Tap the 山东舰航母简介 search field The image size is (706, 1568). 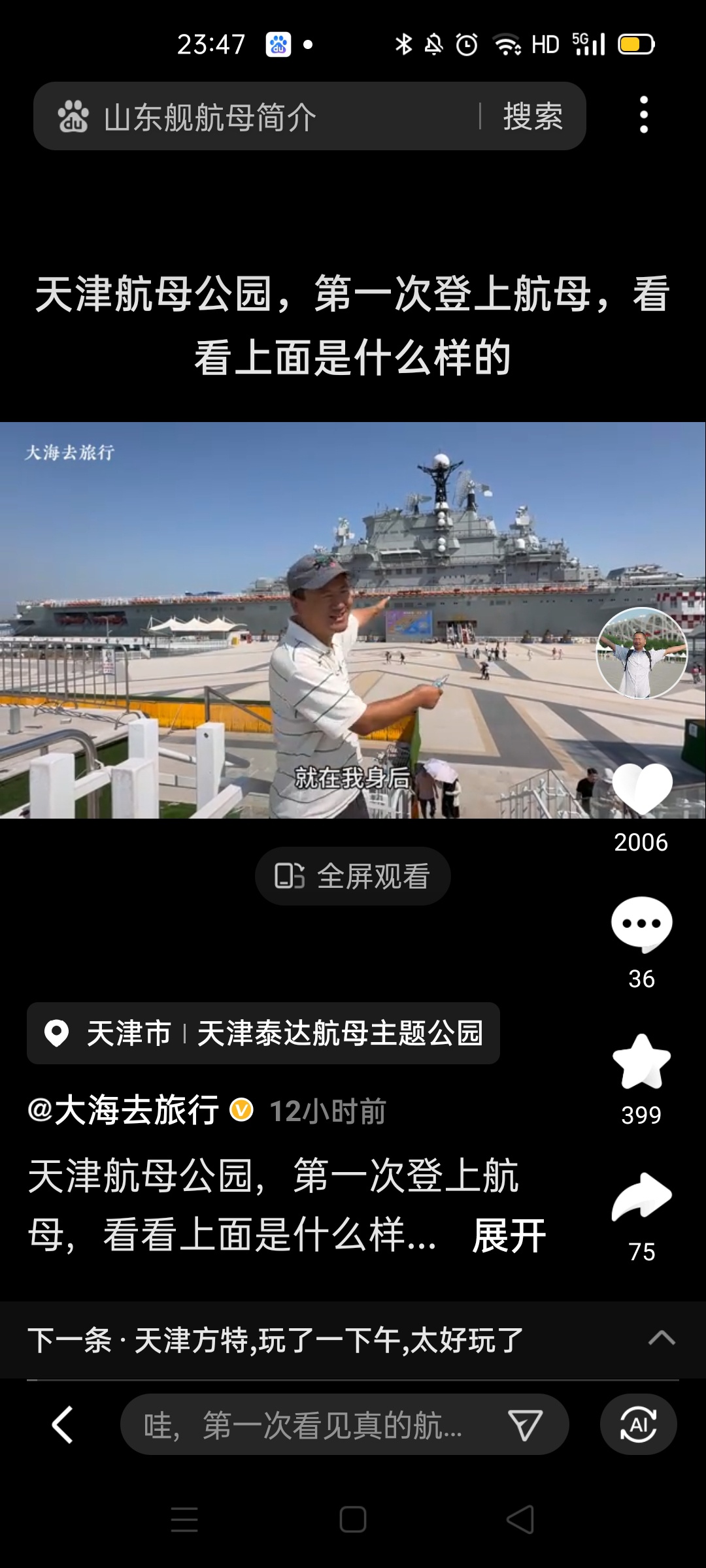point(261,118)
